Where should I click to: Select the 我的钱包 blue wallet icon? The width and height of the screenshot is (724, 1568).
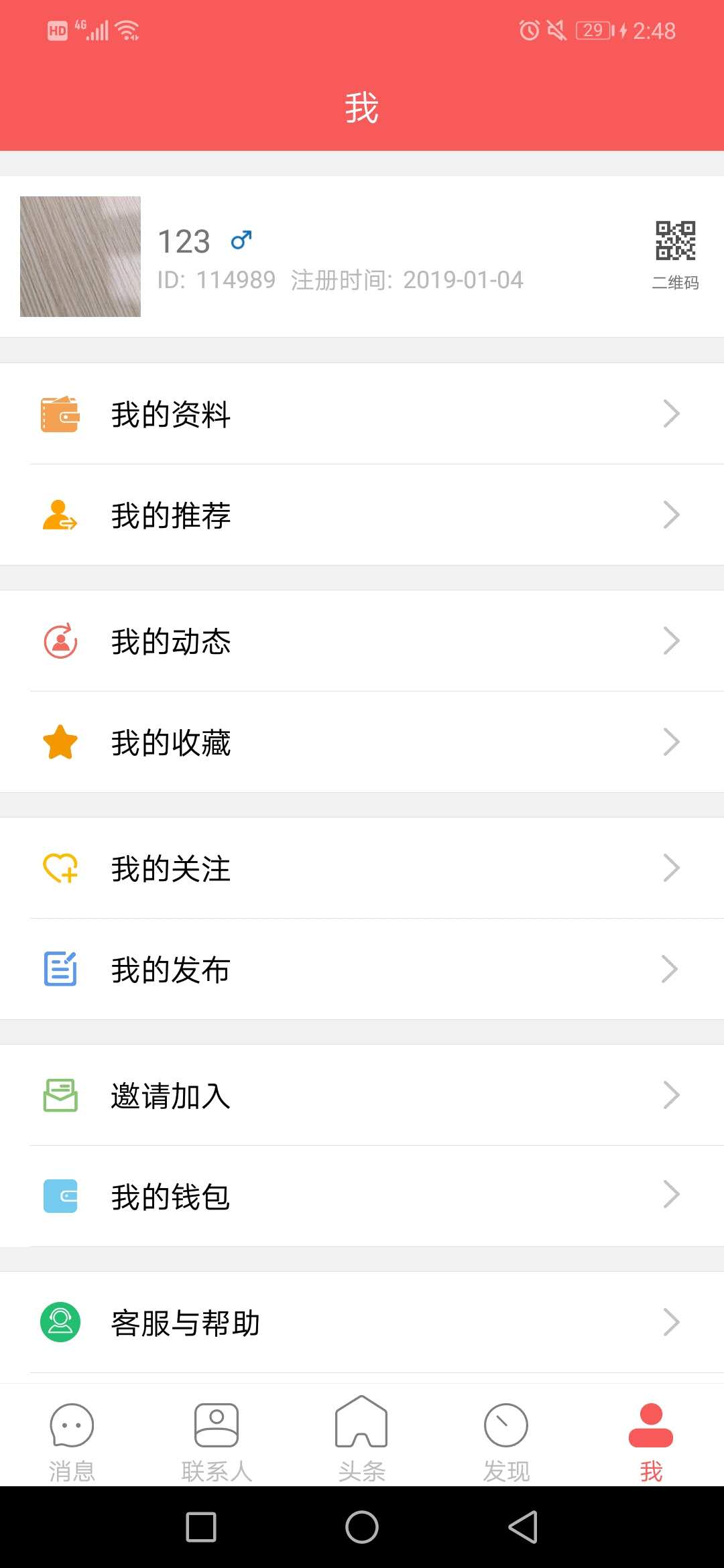point(60,1195)
